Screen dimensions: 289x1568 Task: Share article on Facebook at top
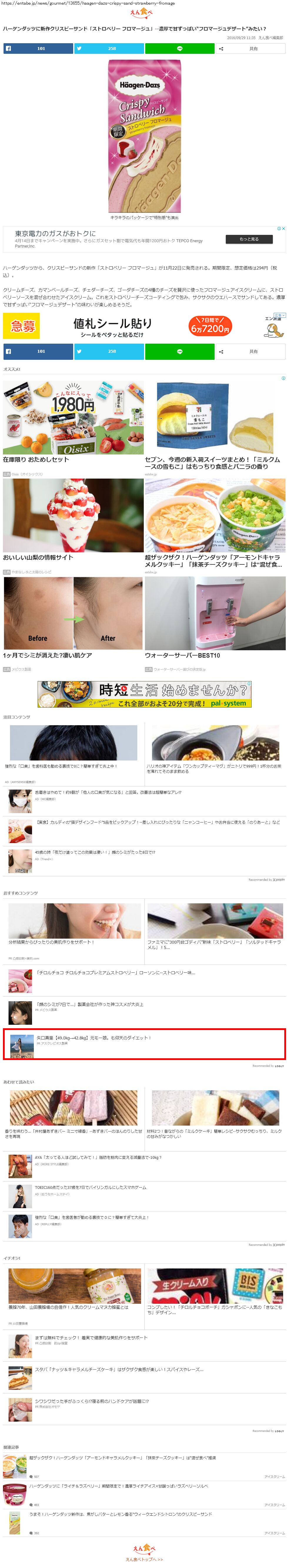[x=38, y=48]
